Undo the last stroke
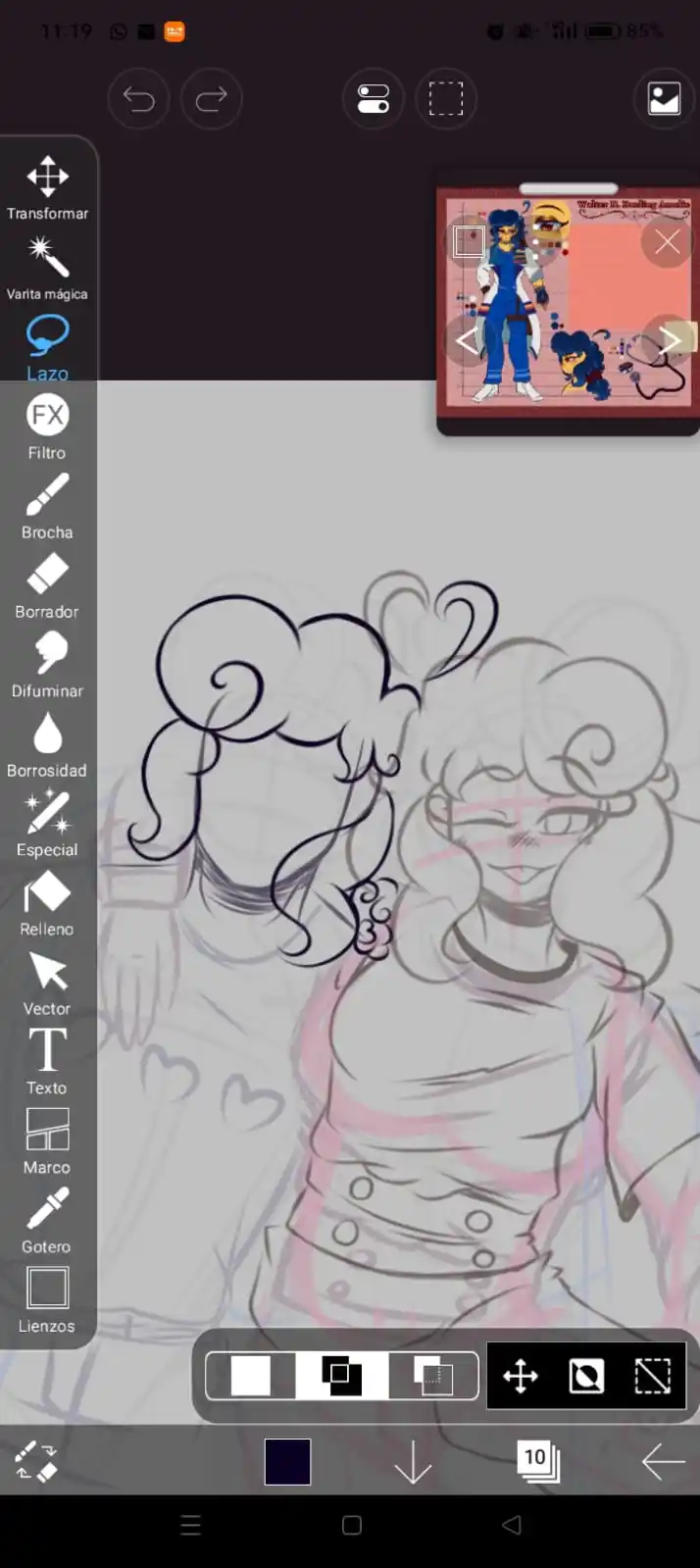This screenshot has width=700, height=1568. coord(138,99)
